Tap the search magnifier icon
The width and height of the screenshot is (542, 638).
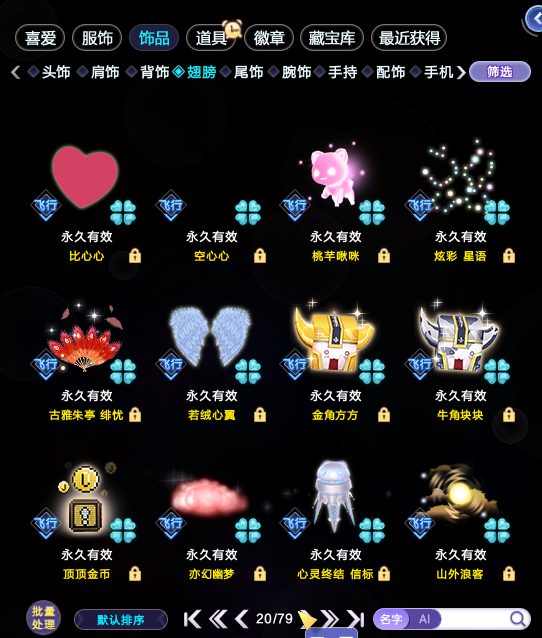point(518,619)
